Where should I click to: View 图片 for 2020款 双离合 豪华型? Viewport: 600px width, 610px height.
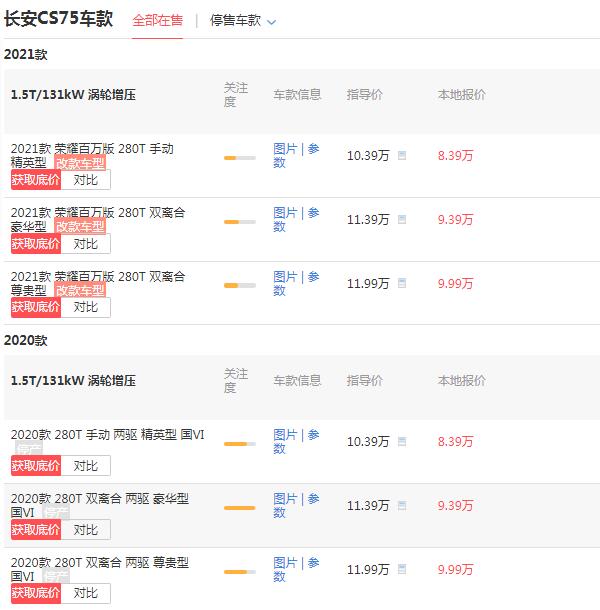(285, 499)
